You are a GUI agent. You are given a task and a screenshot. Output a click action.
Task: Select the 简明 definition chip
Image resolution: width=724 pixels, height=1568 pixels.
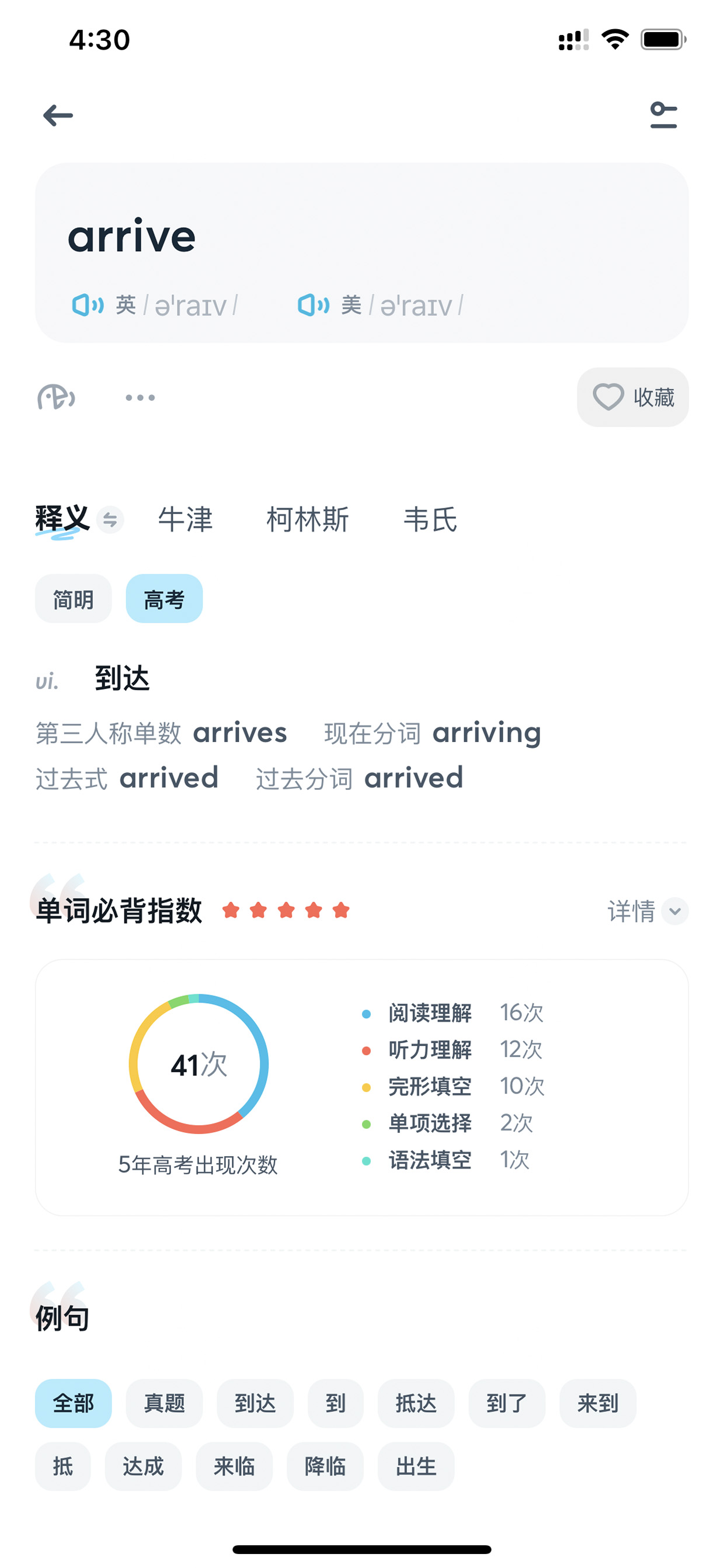[x=73, y=598]
